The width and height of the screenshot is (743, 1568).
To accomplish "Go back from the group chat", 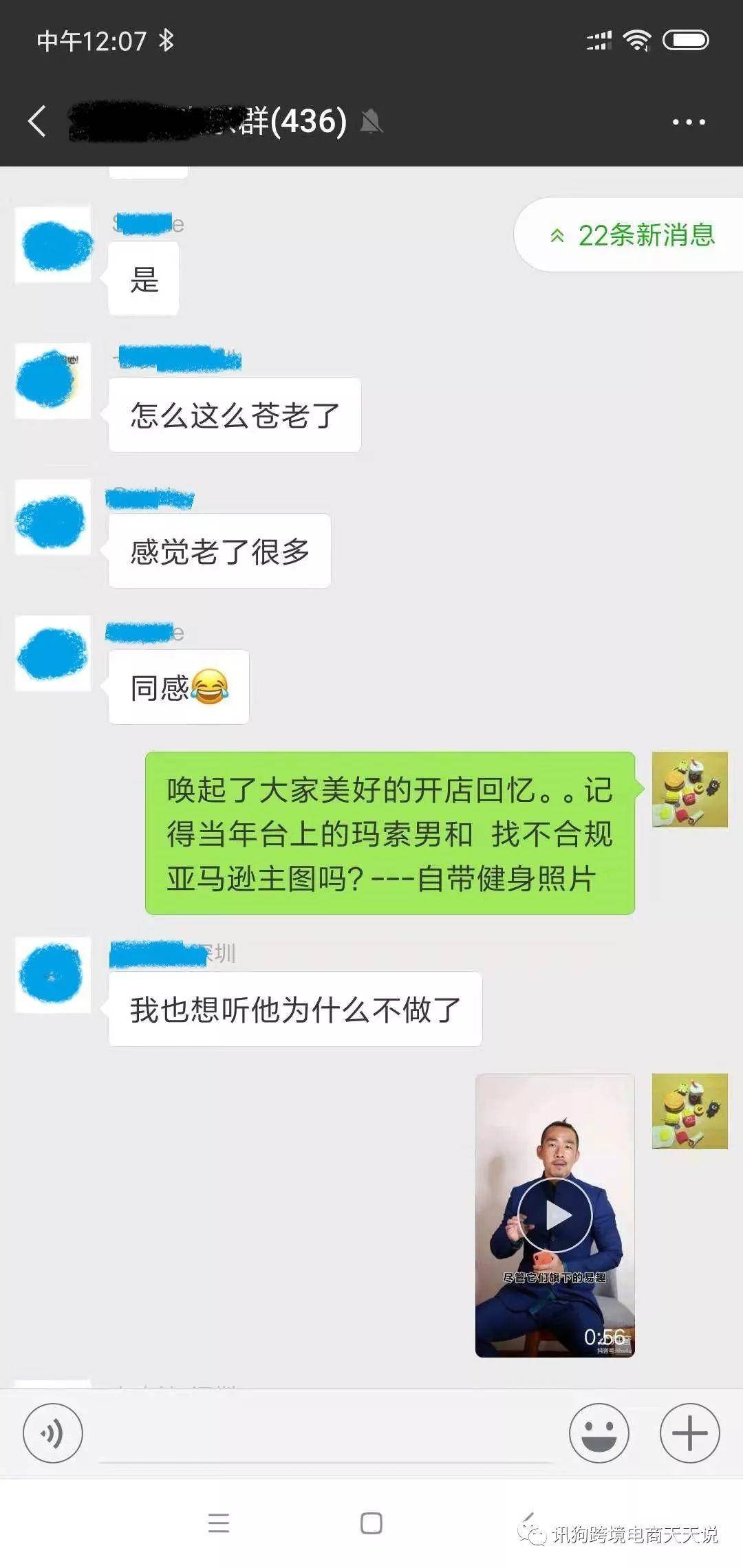I will (x=38, y=122).
